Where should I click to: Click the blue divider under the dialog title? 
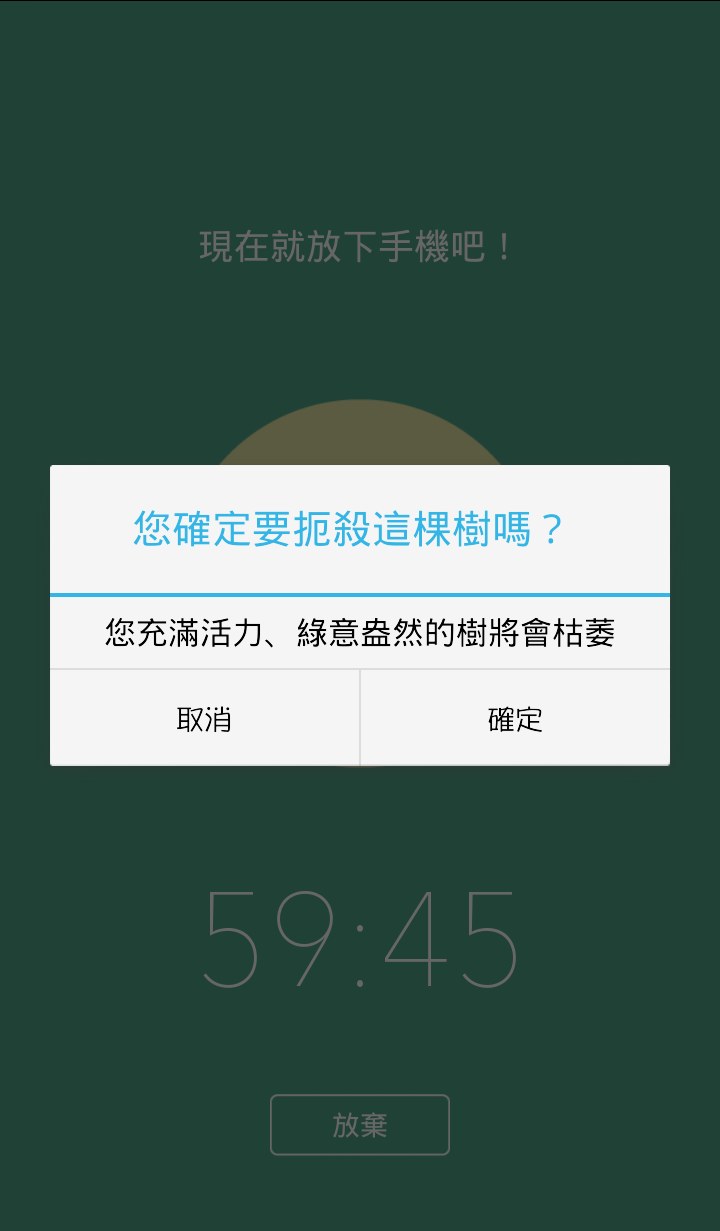point(358,592)
